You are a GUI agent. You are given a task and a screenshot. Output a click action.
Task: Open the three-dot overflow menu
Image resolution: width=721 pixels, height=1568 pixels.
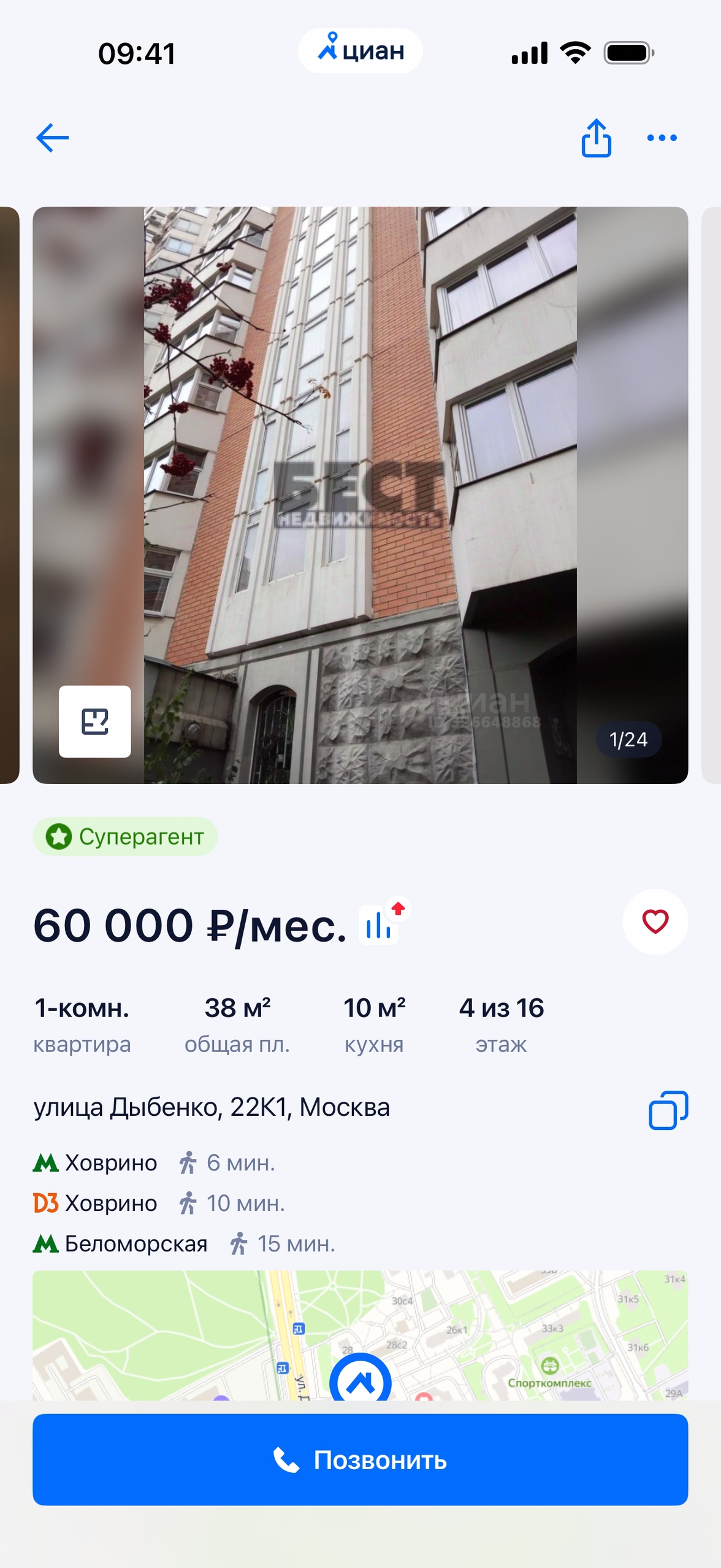pyautogui.click(x=662, y=137)
